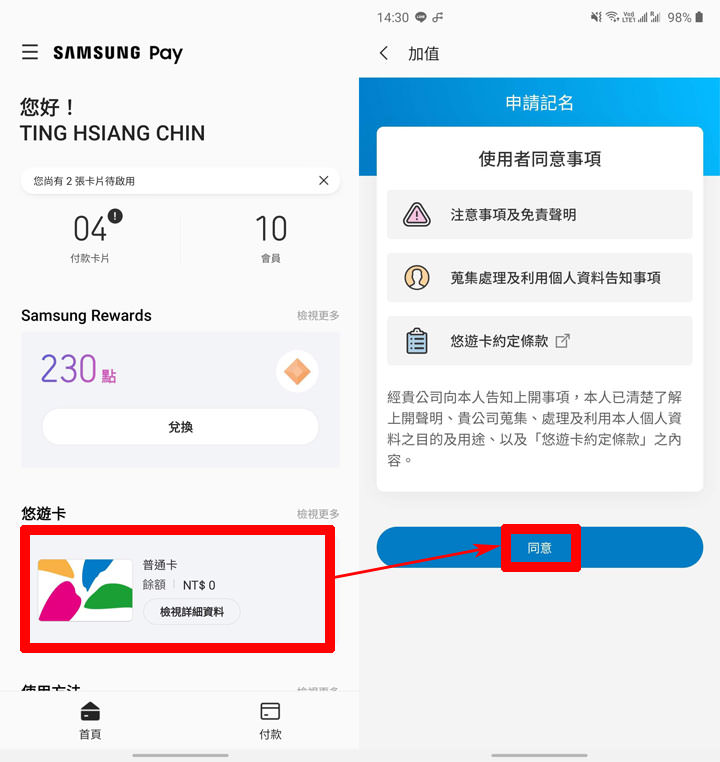Viewport: 720px width, 762px height.
Task: Tap the Samsung Rewards diamond badge icon
Action: pos(296,369)
